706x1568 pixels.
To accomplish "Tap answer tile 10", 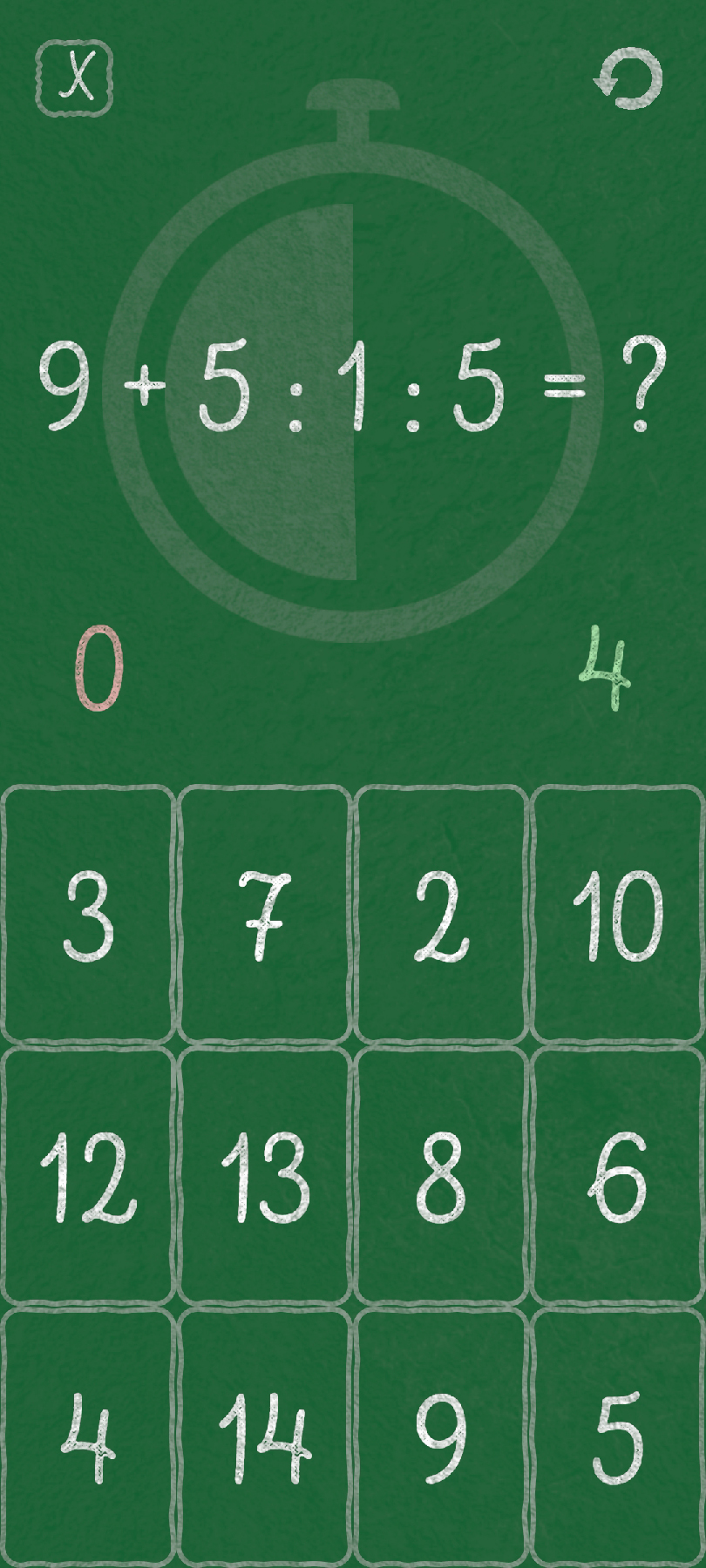I will click(617, 915).
